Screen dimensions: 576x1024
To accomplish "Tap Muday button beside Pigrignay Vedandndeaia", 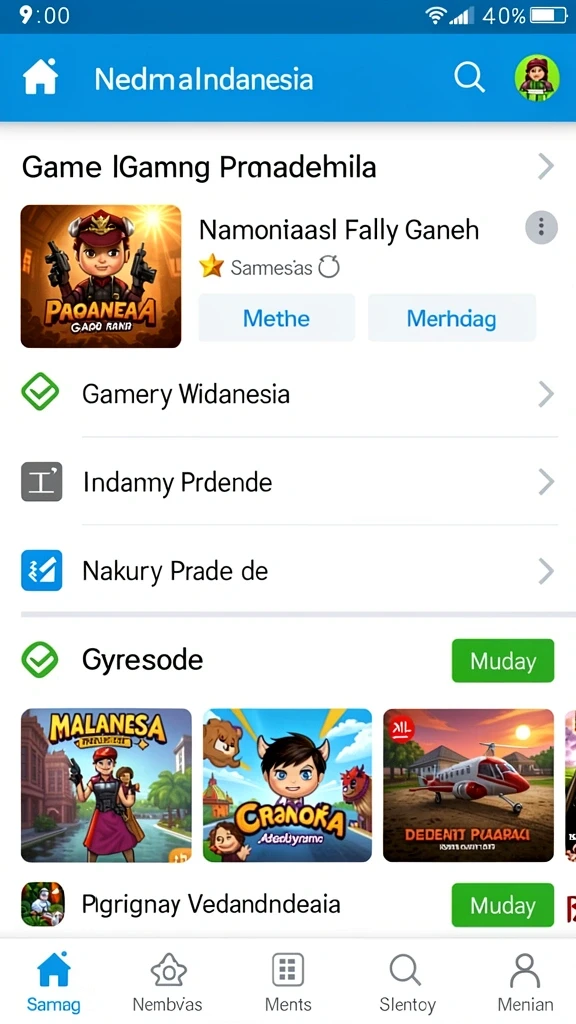I will click(503, 905).
